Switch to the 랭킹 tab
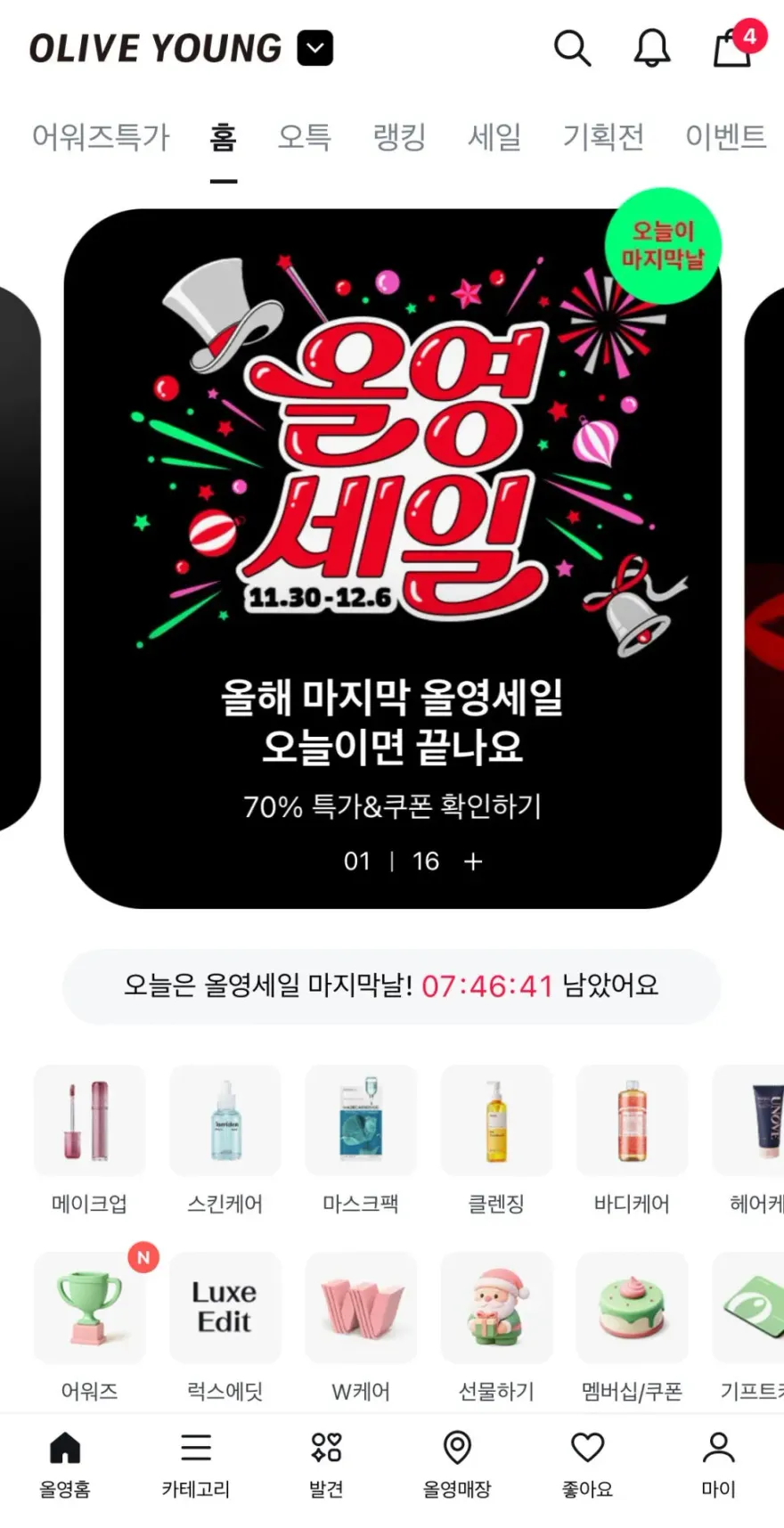Image resolution: width=784 pixels, height=1528 pixels. click(x=399, y=137)
